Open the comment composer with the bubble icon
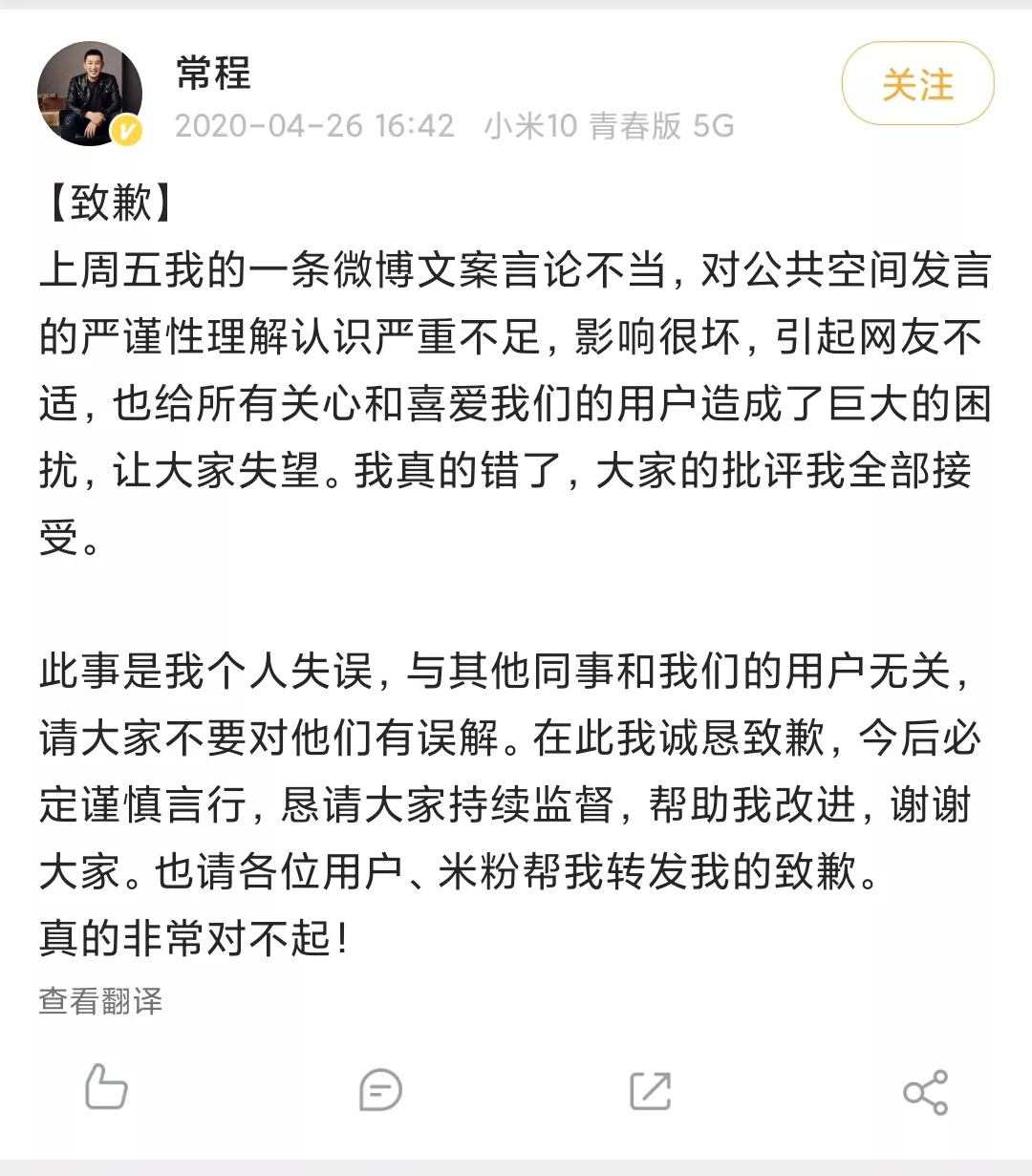 [380, 1088]
